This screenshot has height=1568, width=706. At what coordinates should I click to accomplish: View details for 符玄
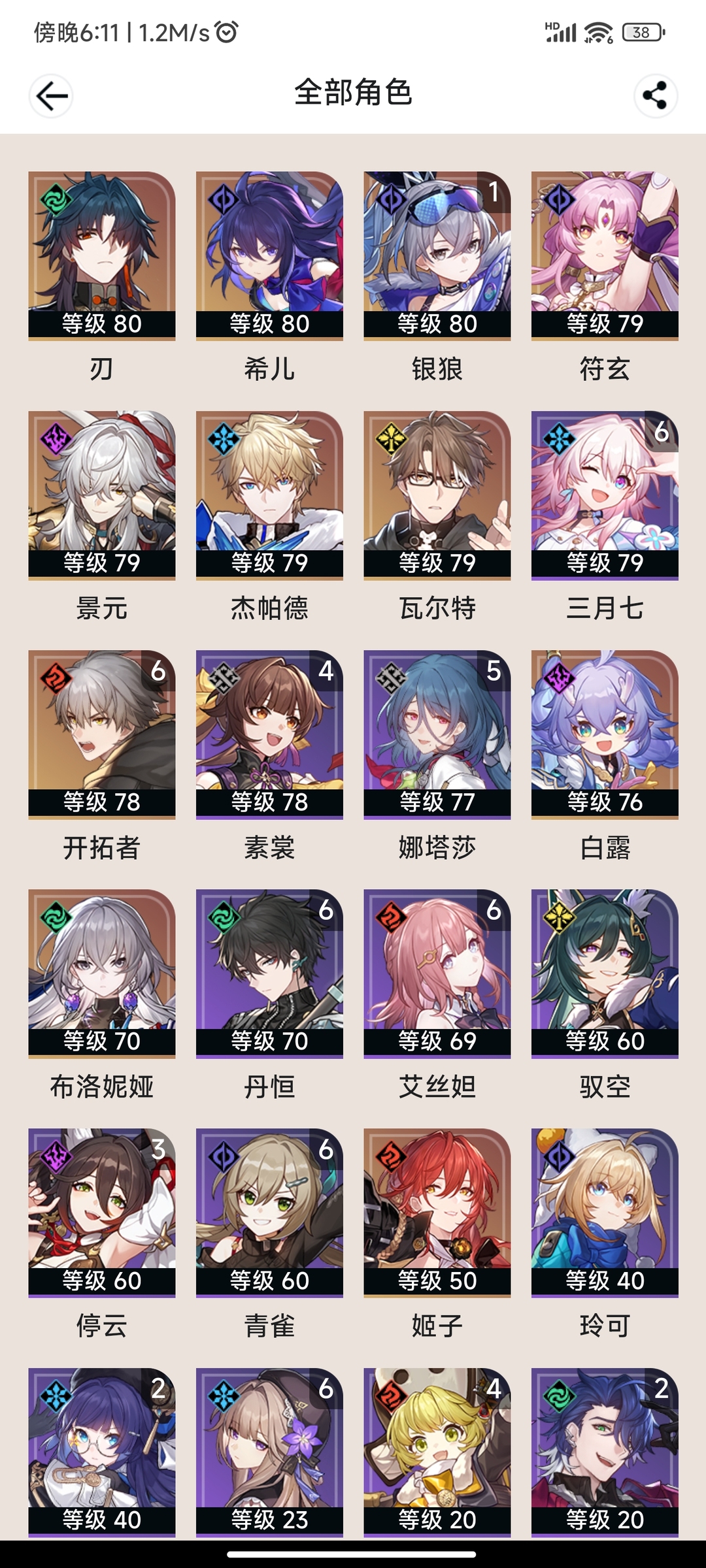[605, 255]
